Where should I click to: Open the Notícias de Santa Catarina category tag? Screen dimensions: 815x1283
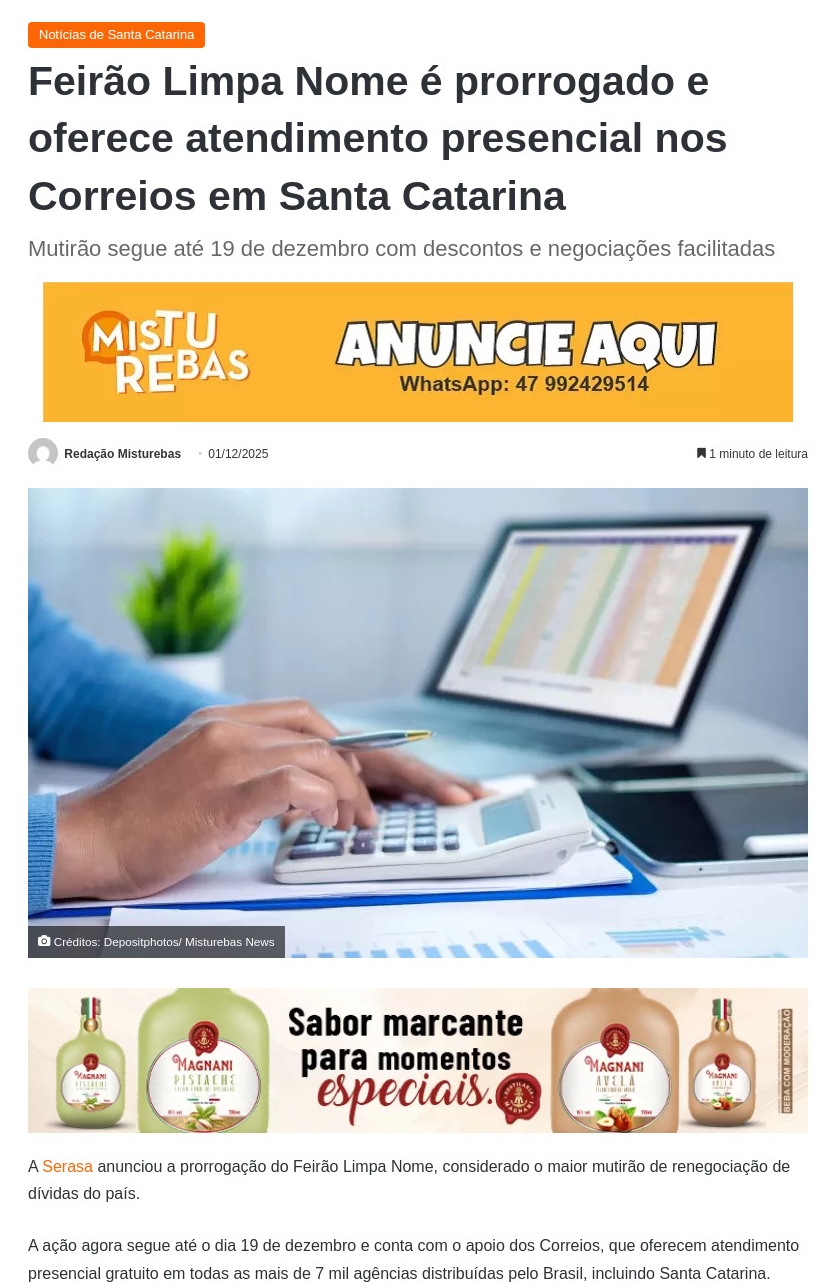click(116, 35)
